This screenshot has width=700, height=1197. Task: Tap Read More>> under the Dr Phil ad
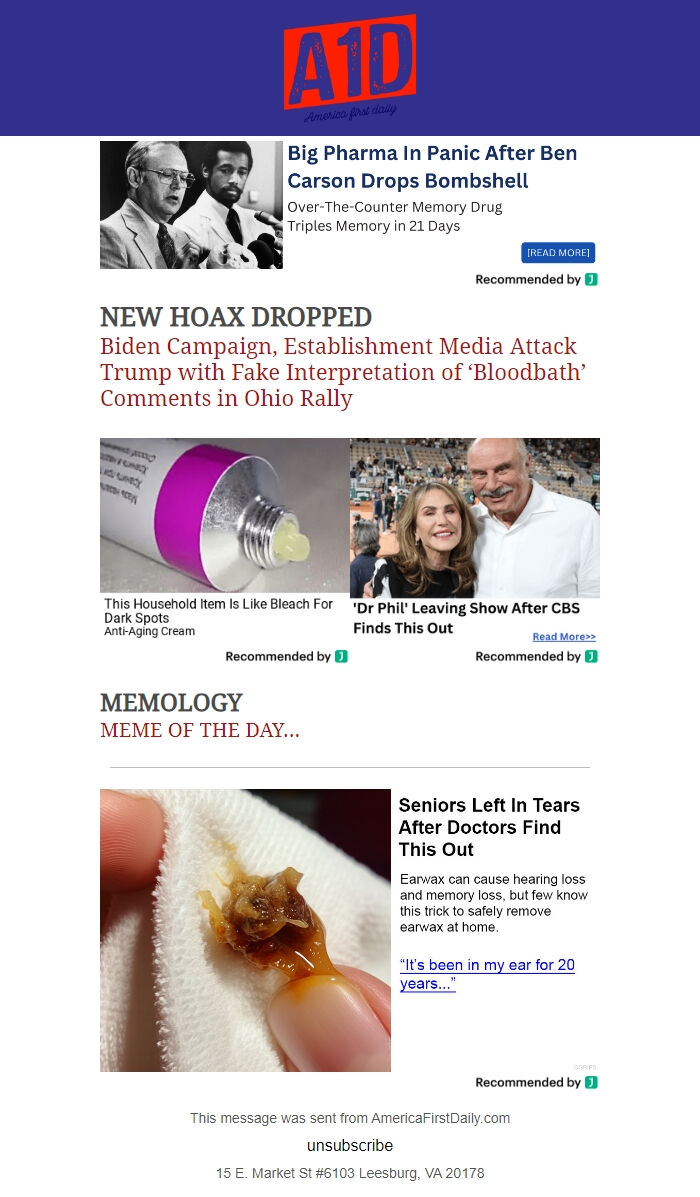point(563,637)
